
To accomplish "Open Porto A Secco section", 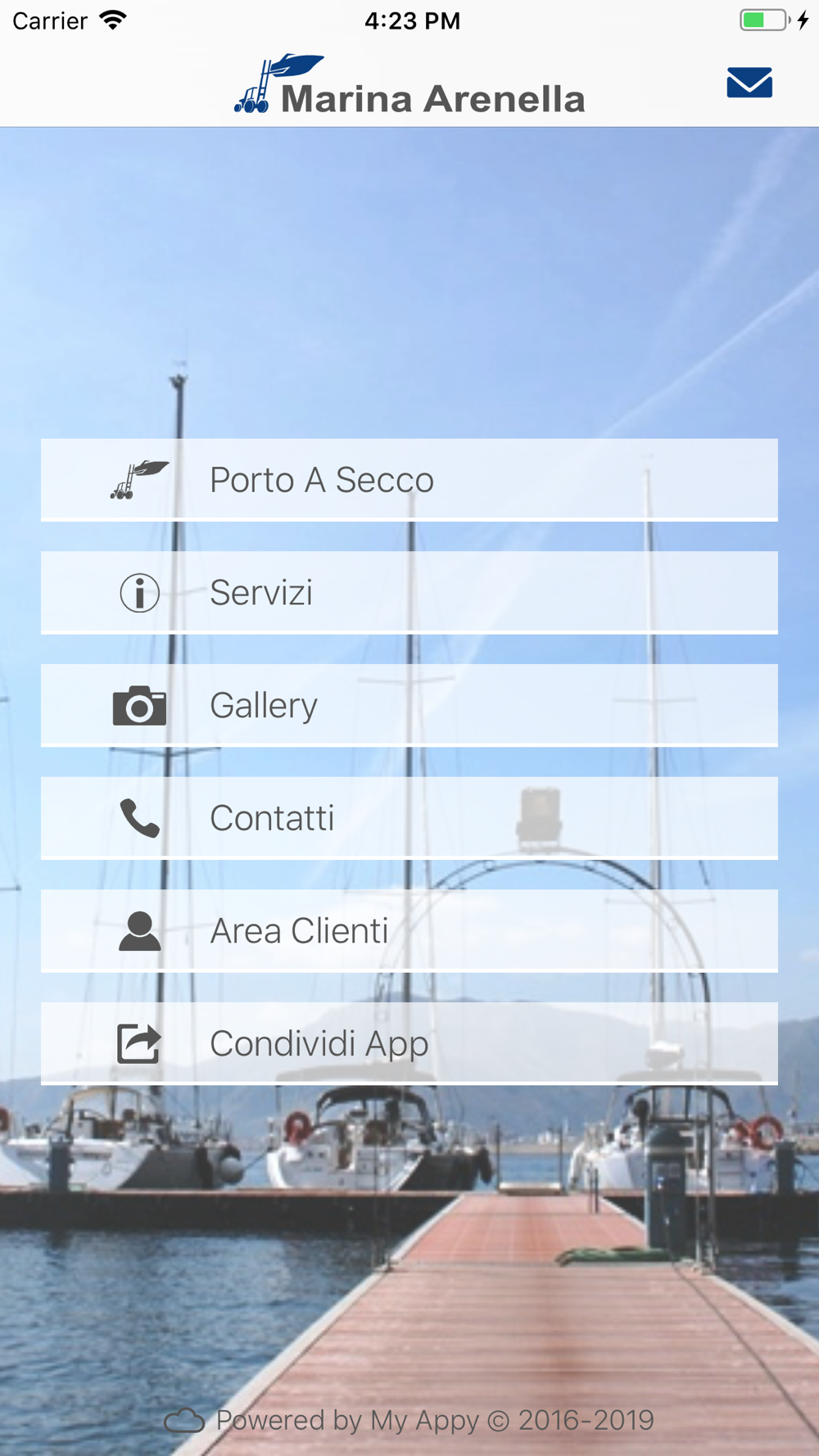I will tap(409, 480).
